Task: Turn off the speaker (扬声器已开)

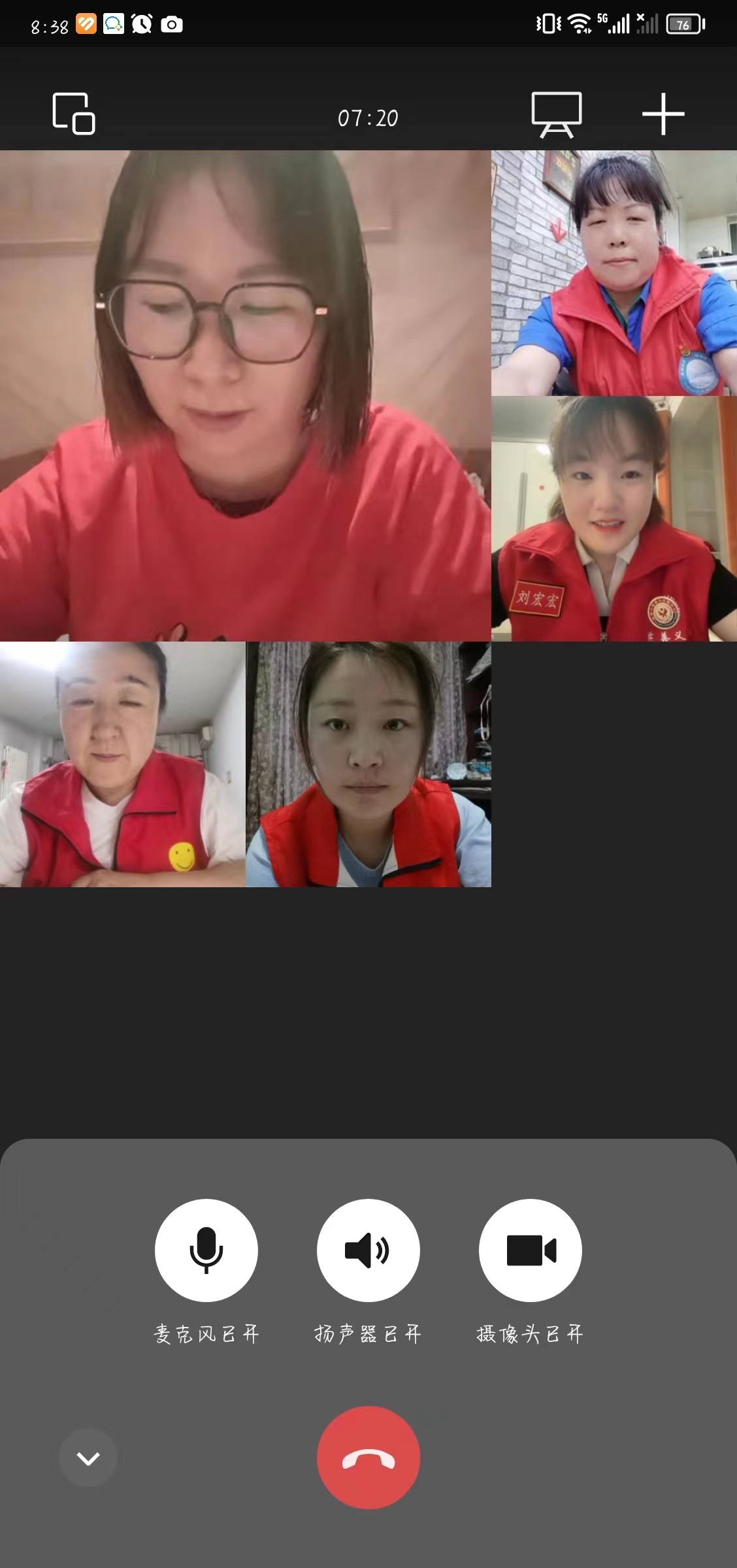Action: [368, 1250]
